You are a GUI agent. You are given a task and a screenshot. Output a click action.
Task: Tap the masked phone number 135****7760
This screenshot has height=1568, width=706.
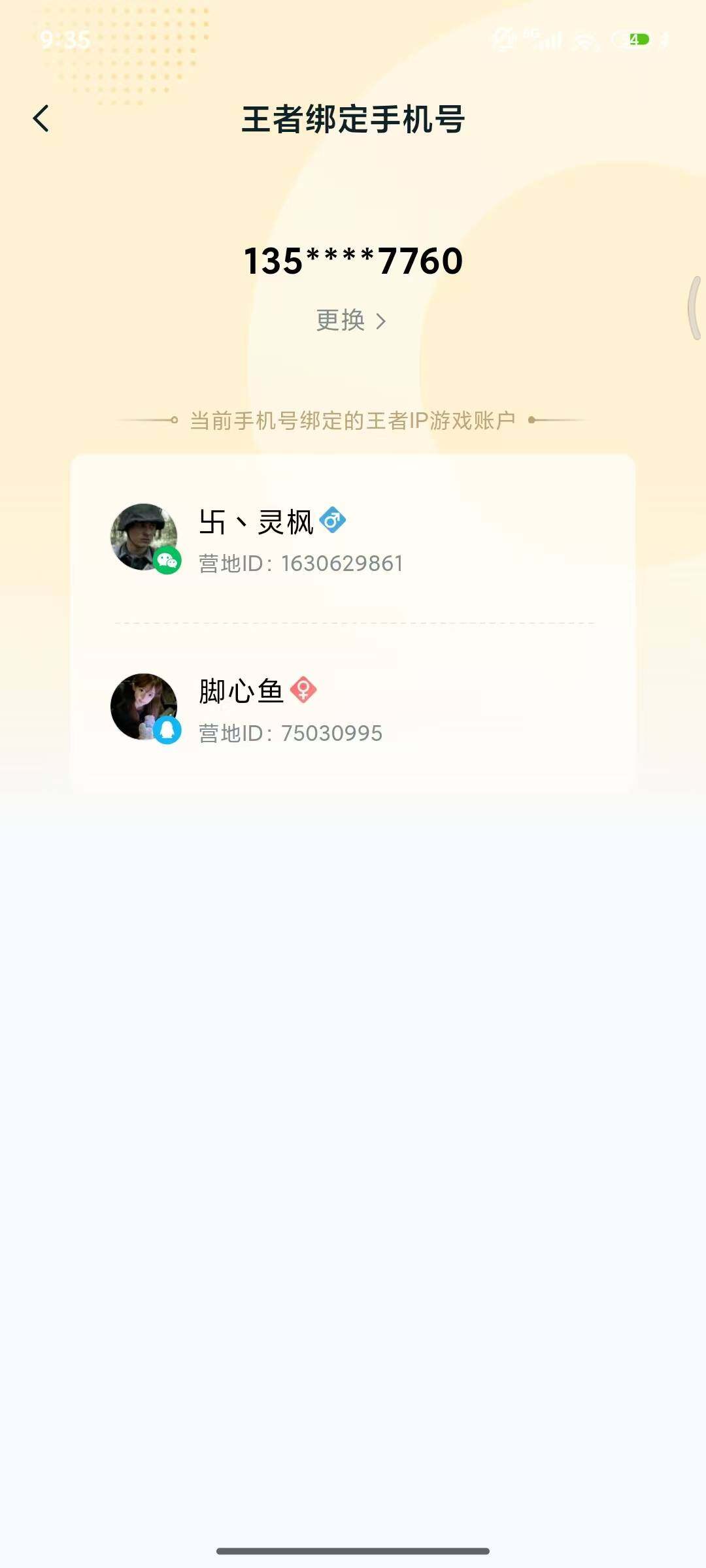pyautogui.click(x=353, y=260)
